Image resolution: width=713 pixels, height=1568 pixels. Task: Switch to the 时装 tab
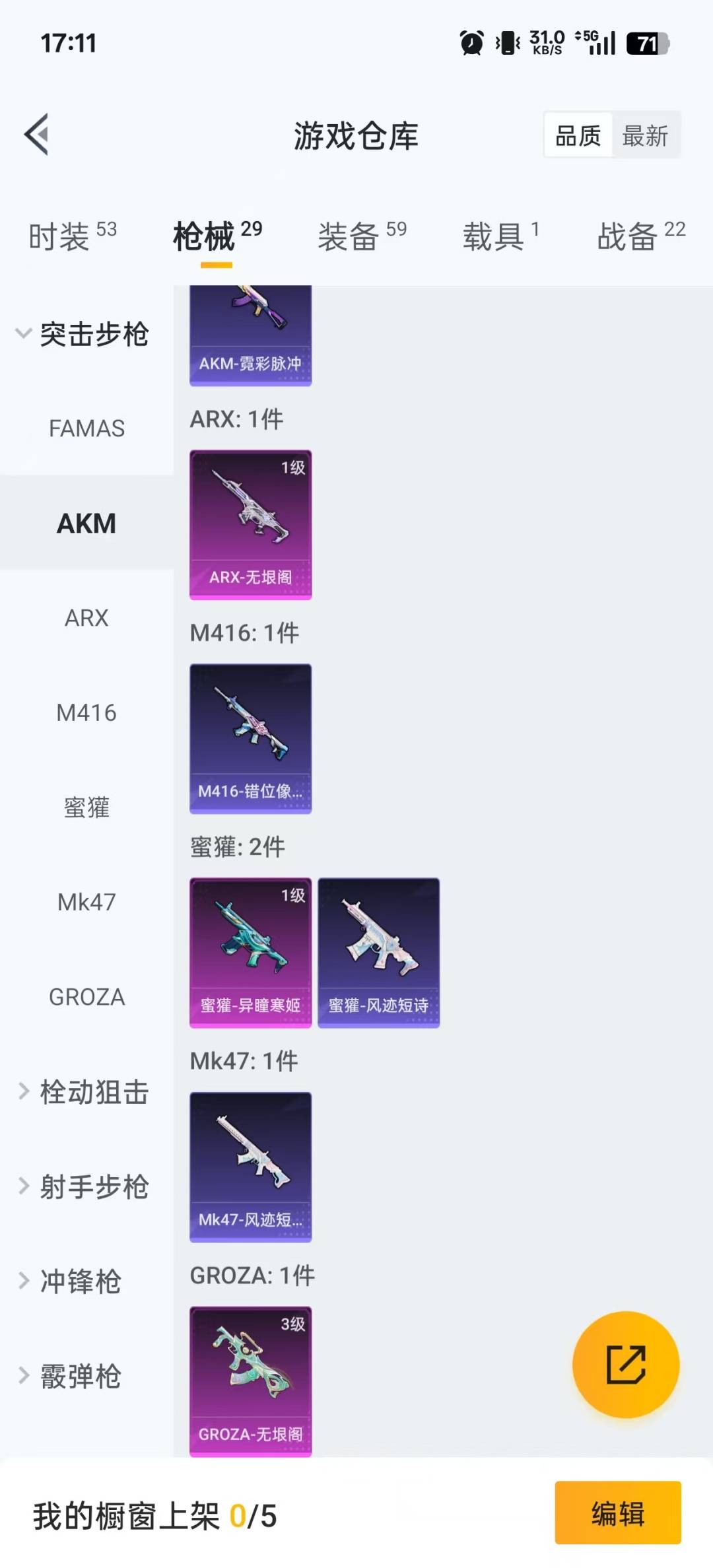click(72, 236)
